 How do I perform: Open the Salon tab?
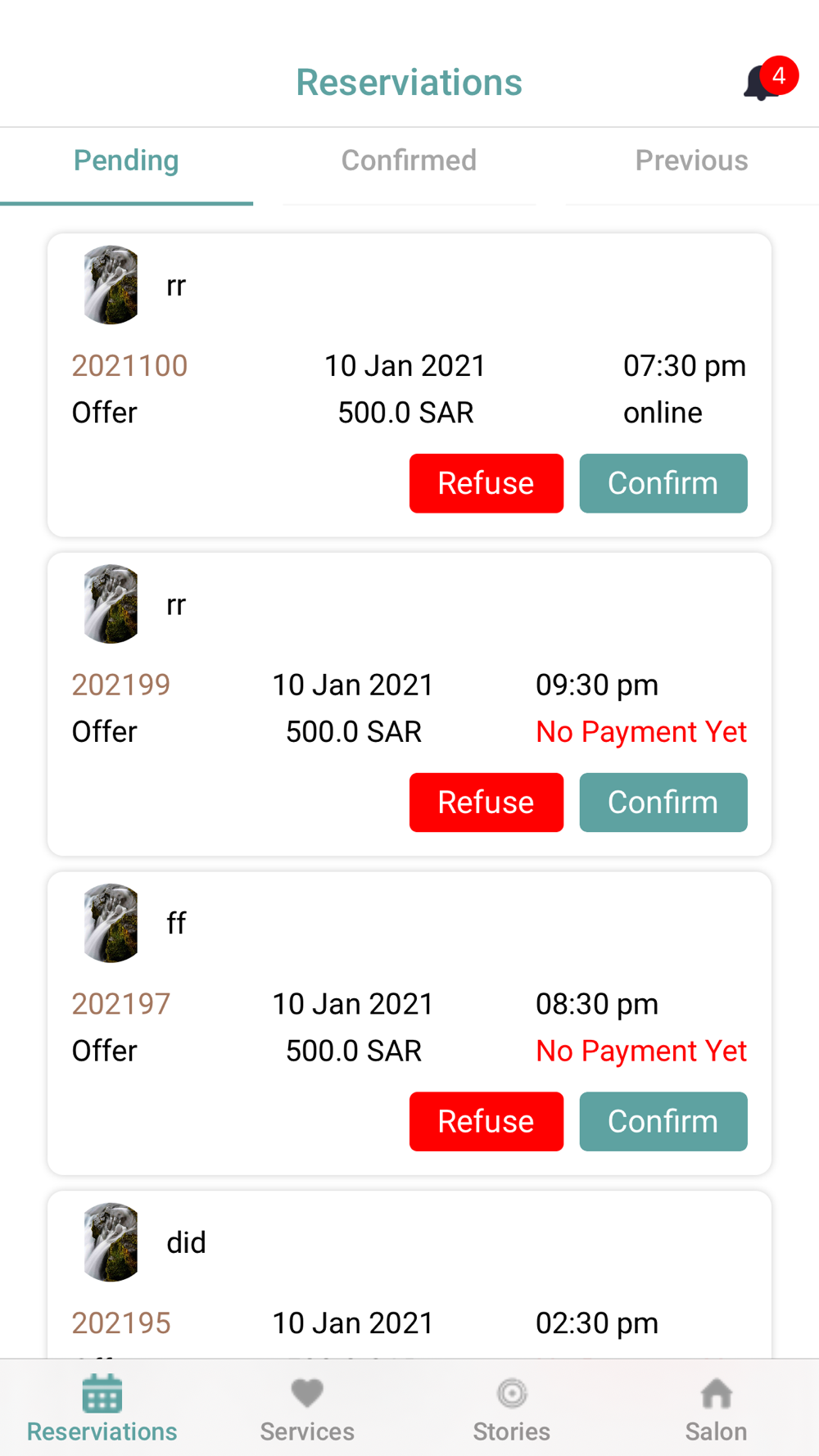point(717,1409)
